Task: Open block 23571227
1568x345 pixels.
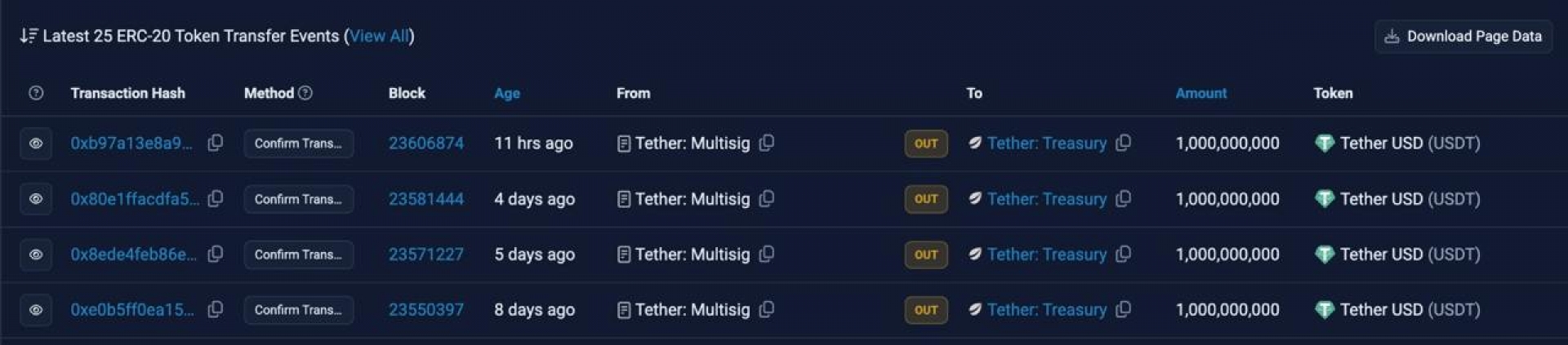Action: (425, 254)
